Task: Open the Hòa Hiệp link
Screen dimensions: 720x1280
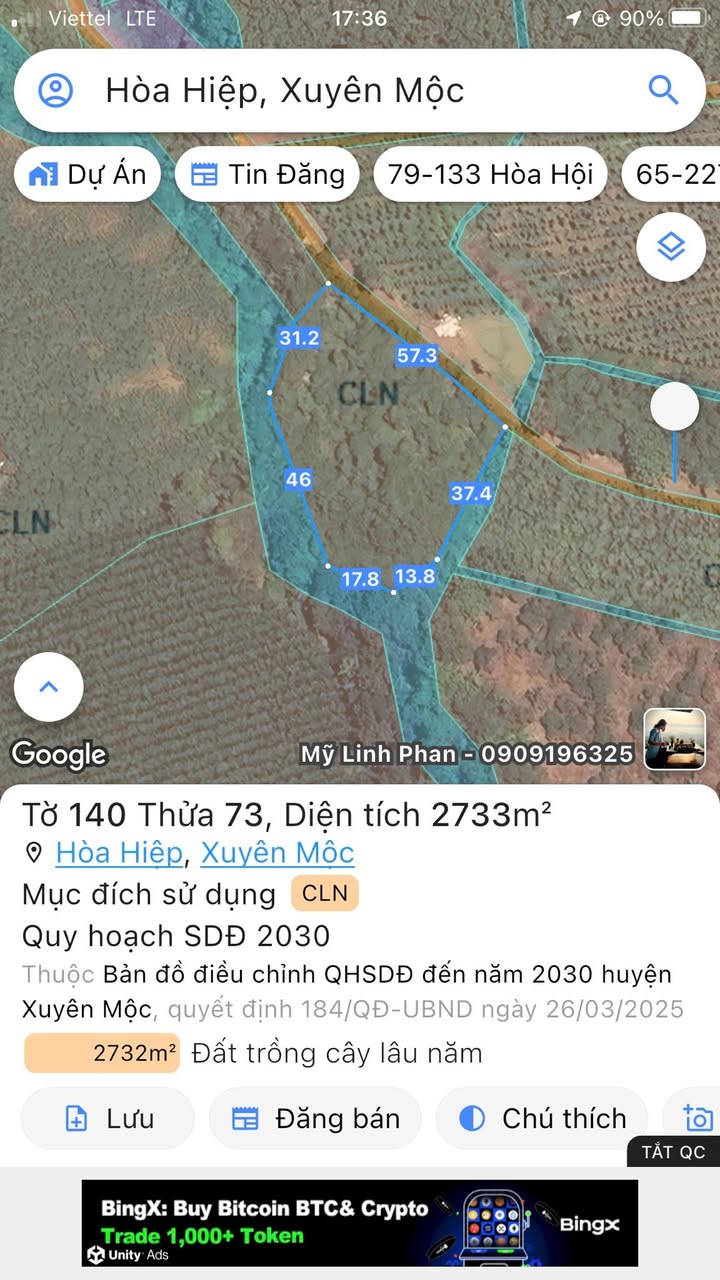Action: (x=119, y=853)
